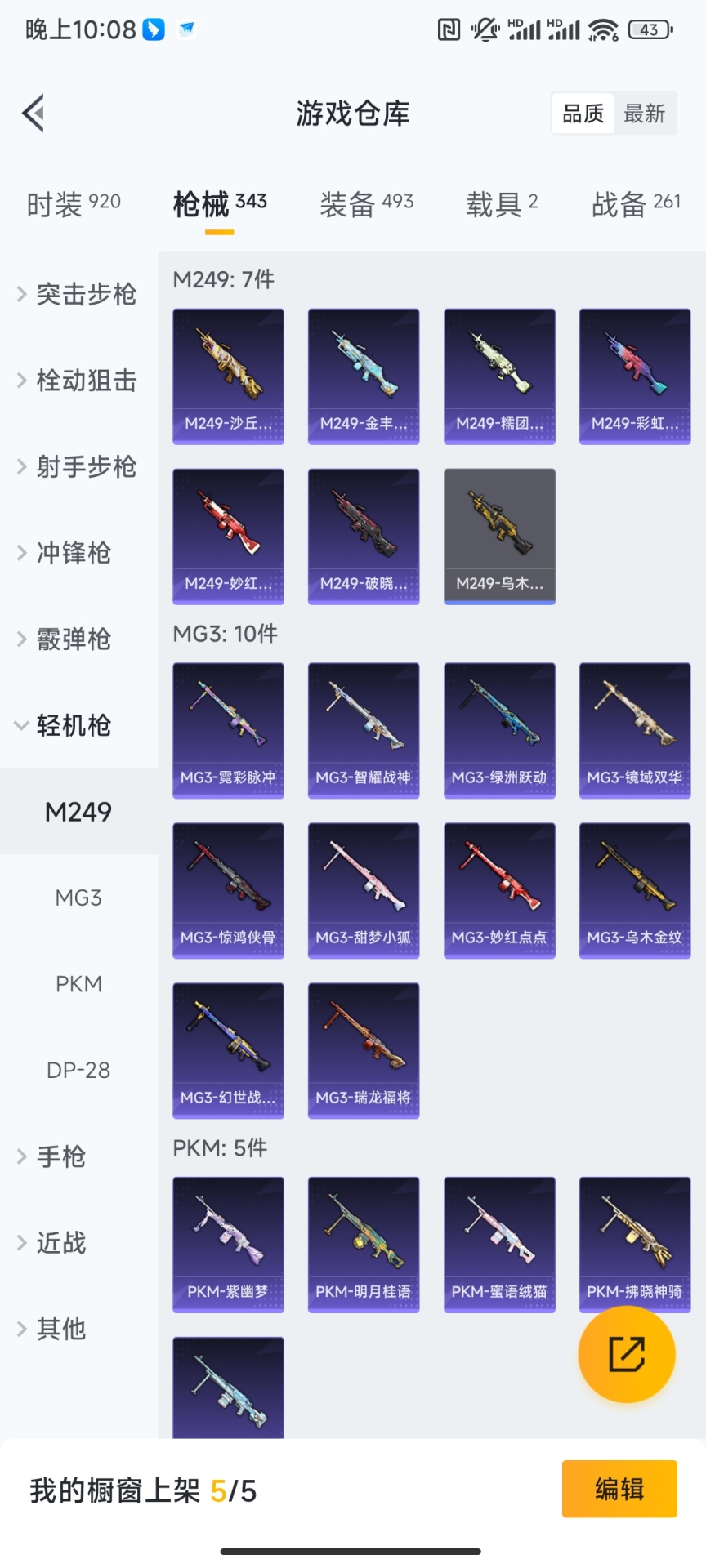Switch to the 时装 tab

click(x=73, y=203)
